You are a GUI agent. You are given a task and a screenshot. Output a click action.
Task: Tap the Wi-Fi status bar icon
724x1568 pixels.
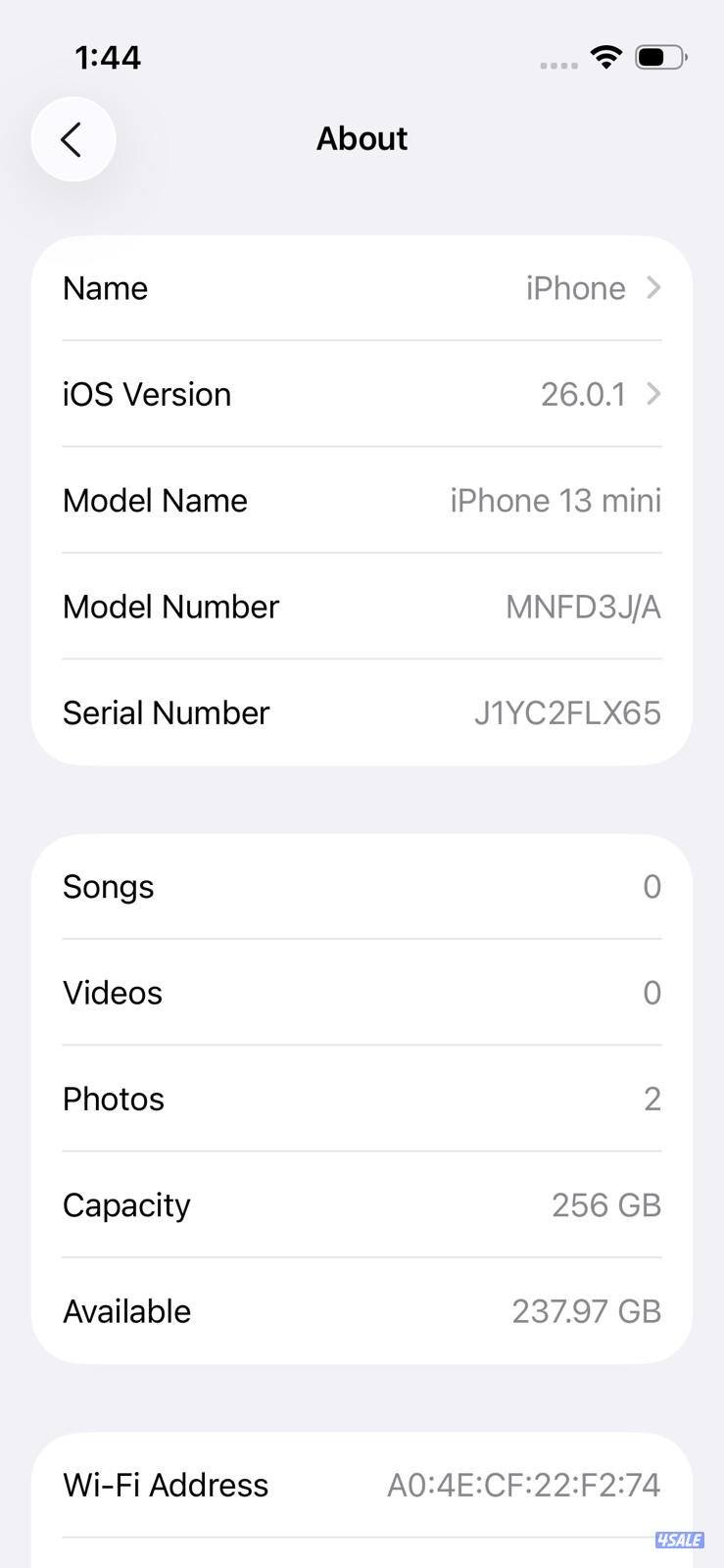605,57
